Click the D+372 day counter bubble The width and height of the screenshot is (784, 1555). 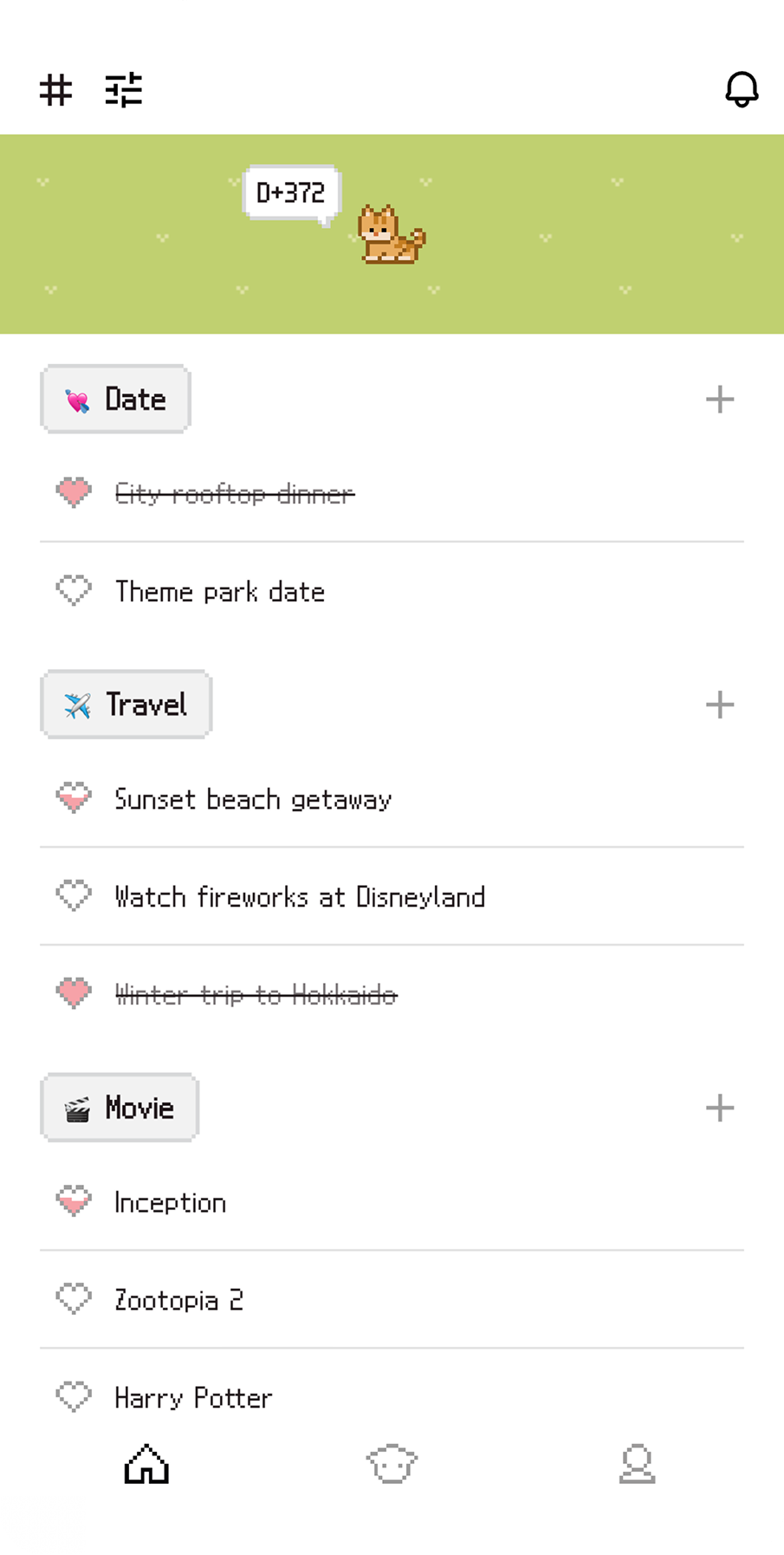292,192
